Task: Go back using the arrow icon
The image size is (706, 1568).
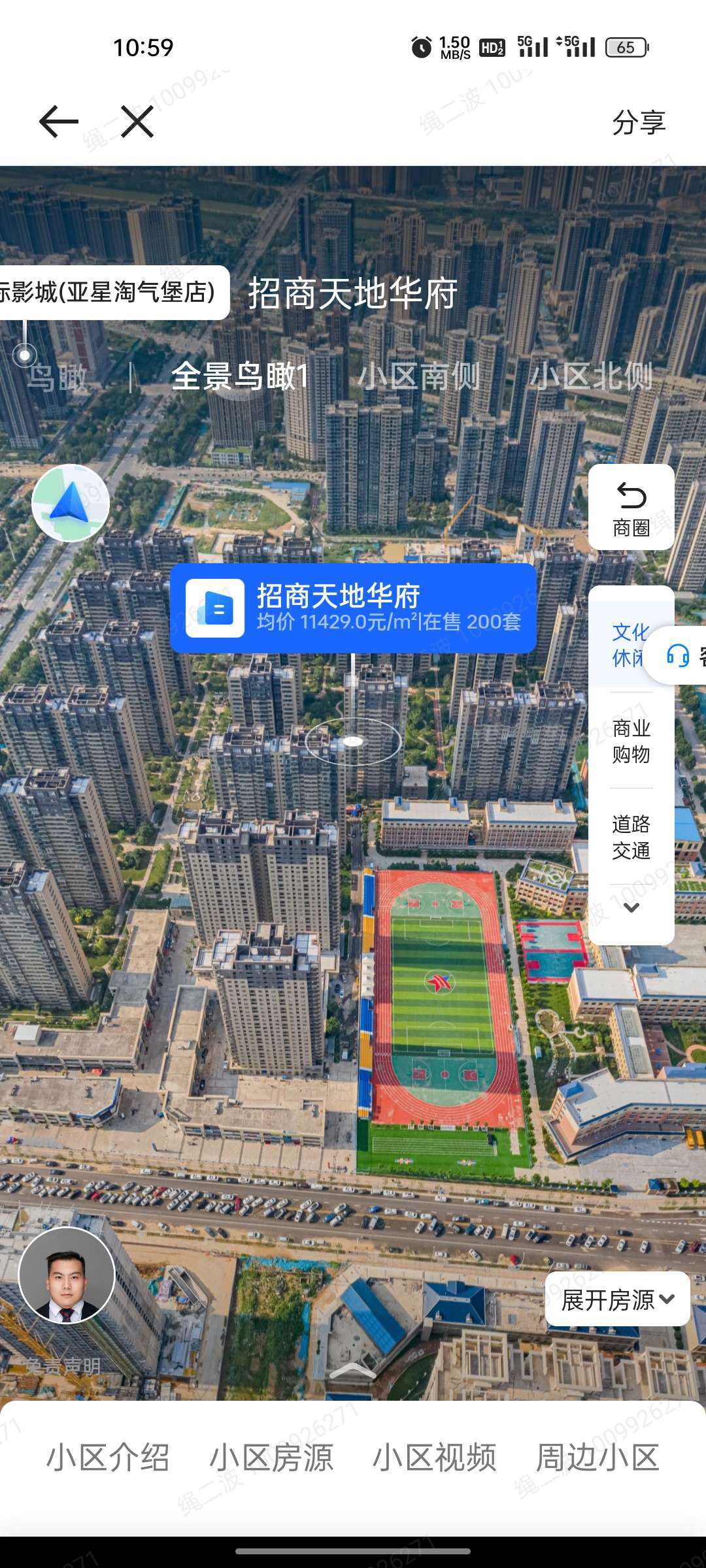Action: point(59,122)
